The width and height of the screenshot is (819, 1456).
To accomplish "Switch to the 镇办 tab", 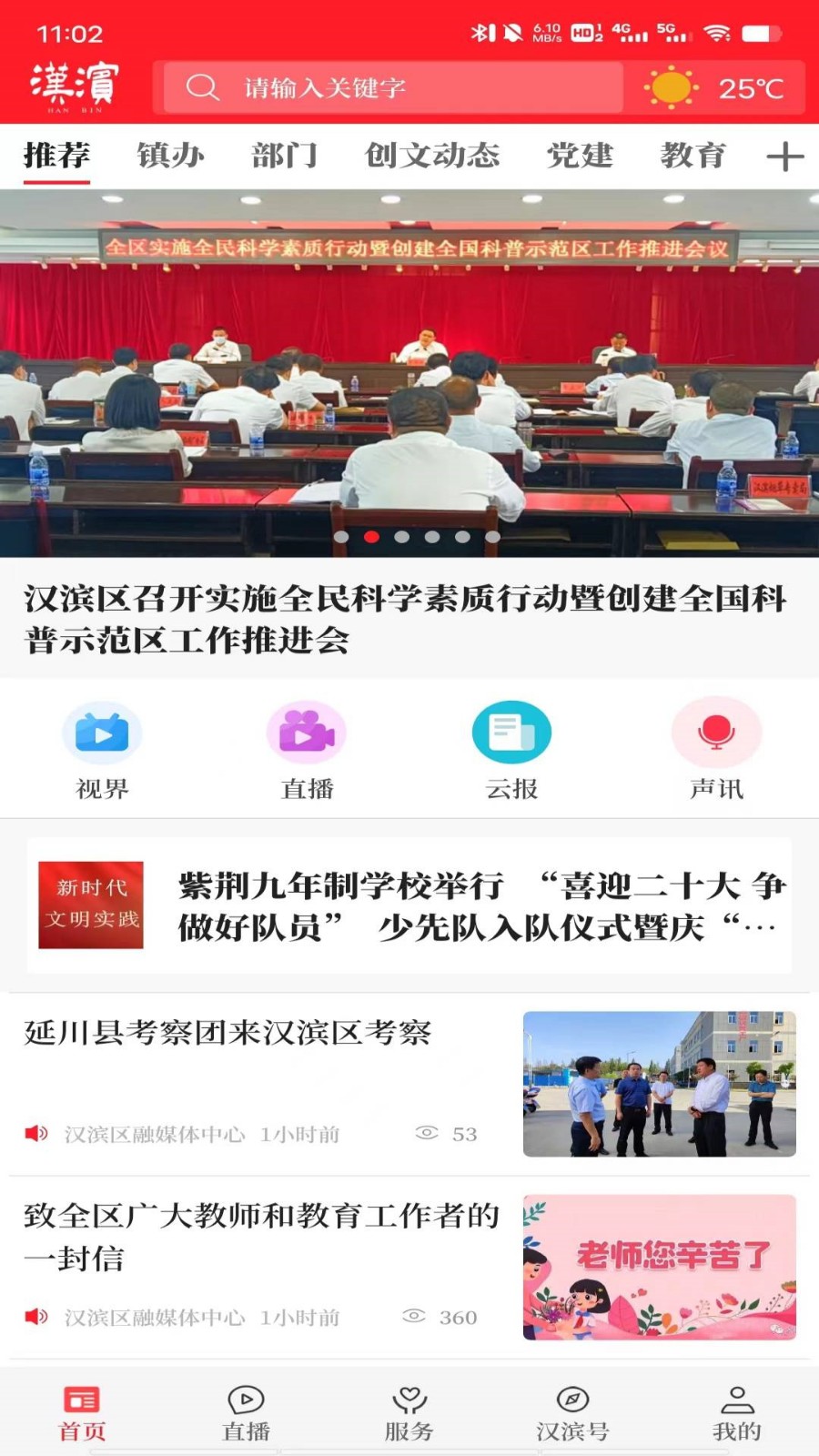I will point(170,156).
